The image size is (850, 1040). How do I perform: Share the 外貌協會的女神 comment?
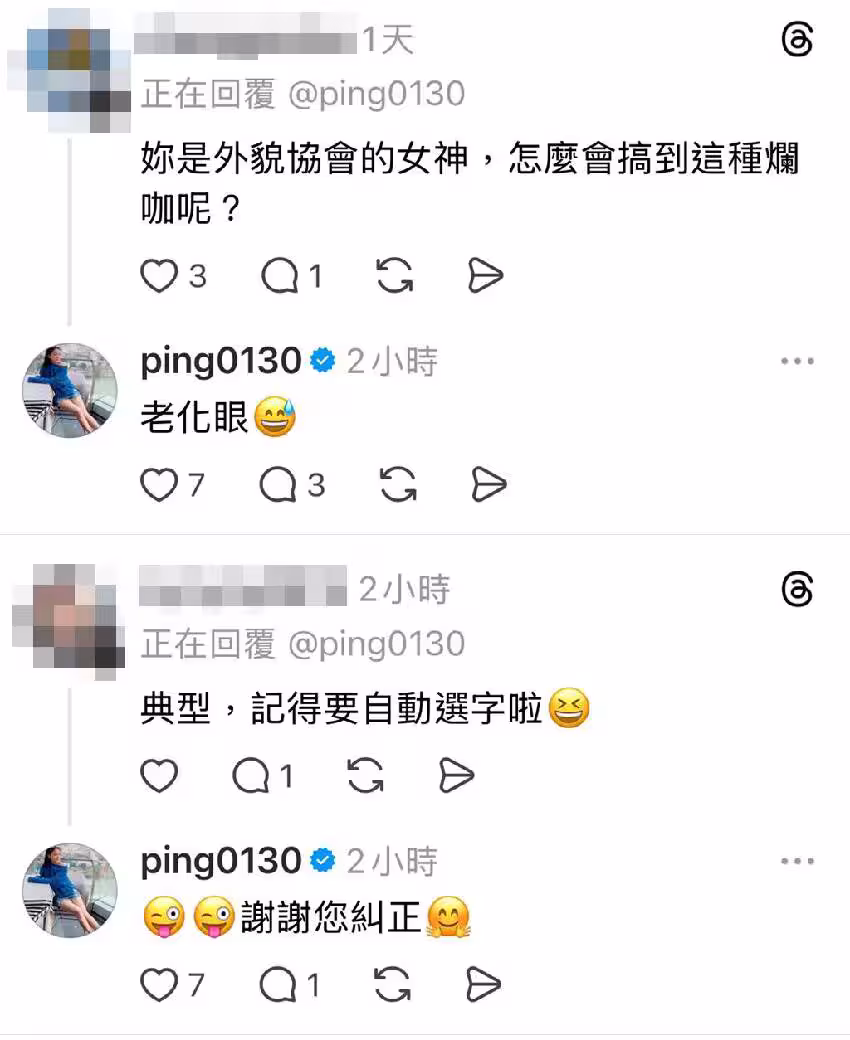485,276
